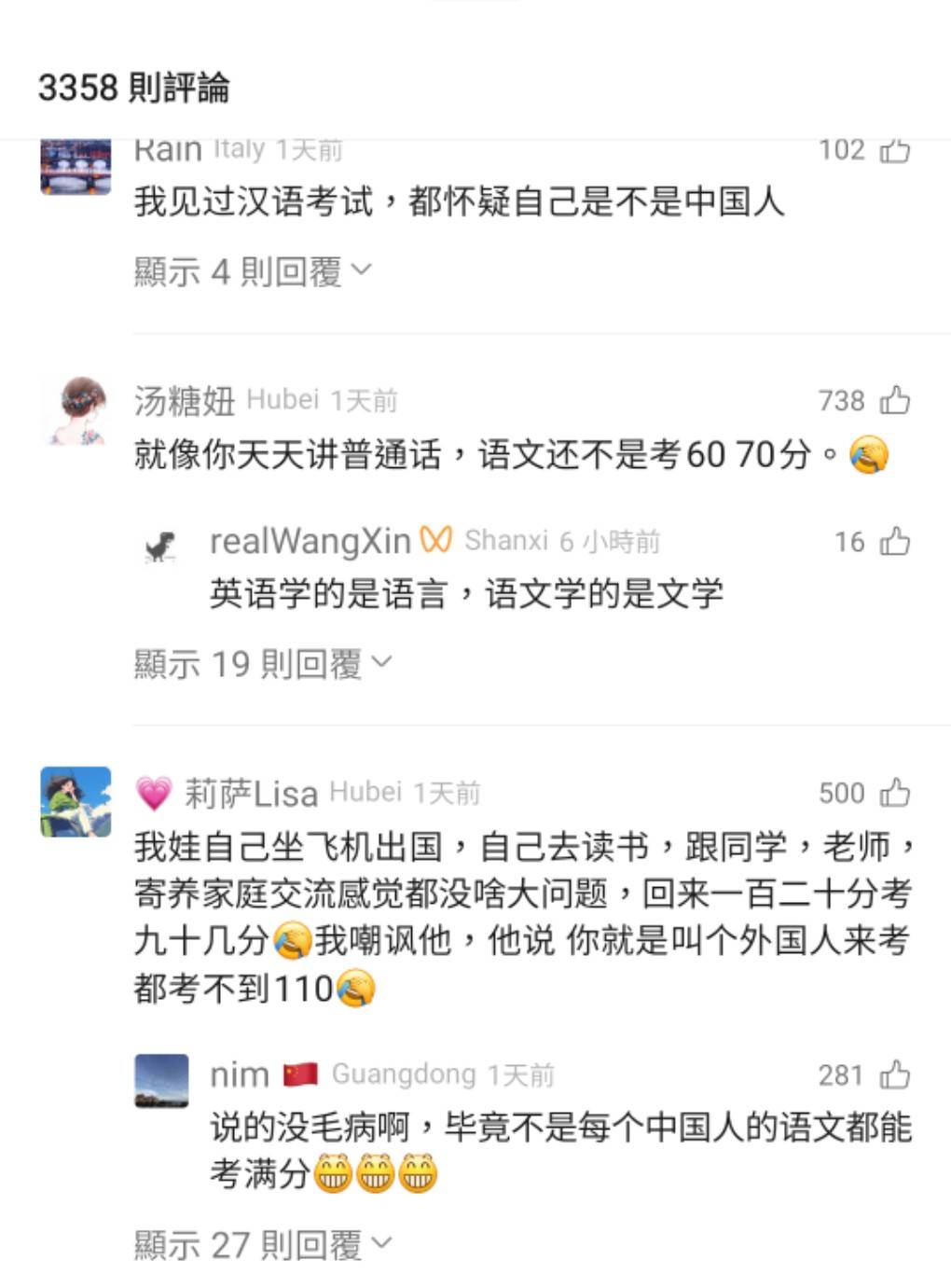Like nim's reply
This screenshot has height=1288, width=951.
894,1075
